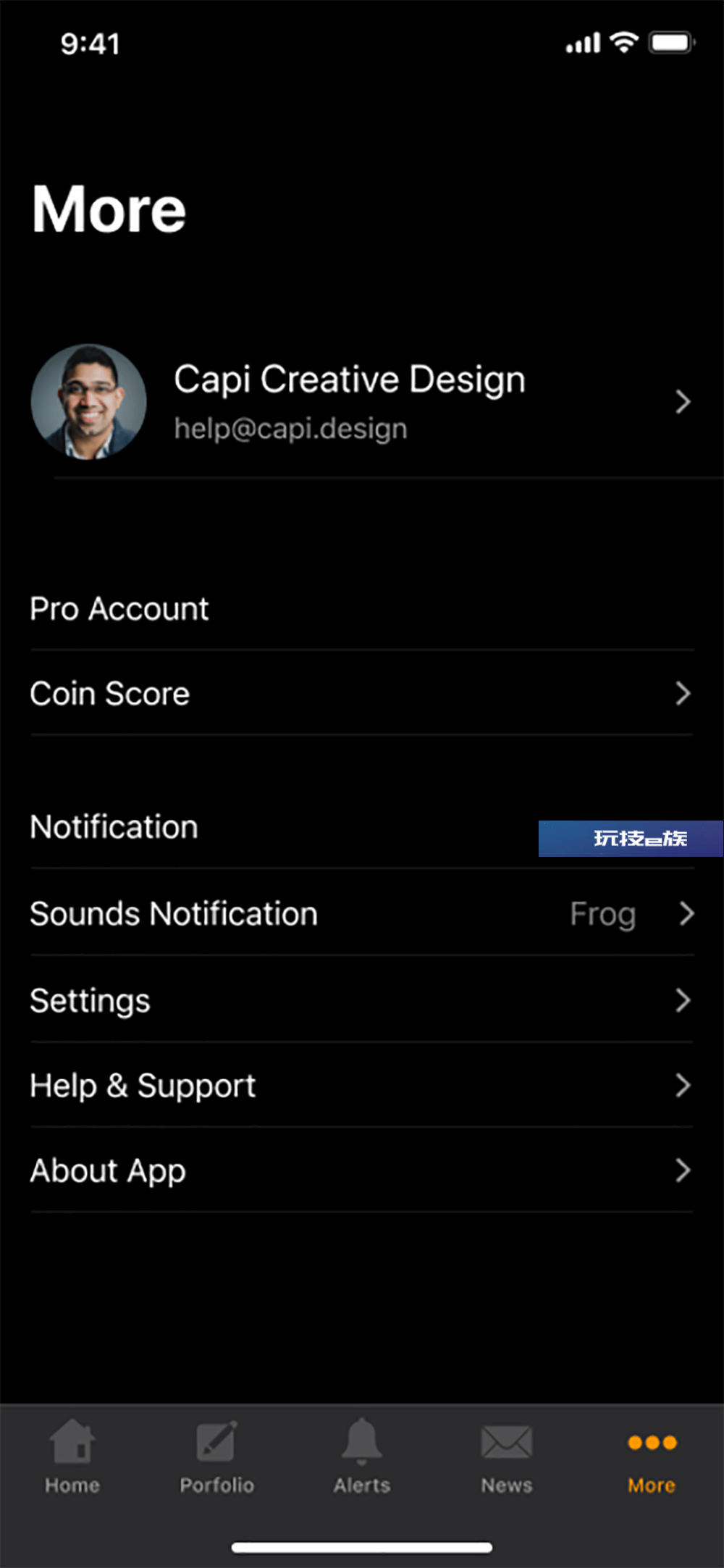Switch to the Alerts tab
Image resolution: width=724 pixels, height=1568 pixels.
pyautogui.click(x=362, y=1456)
